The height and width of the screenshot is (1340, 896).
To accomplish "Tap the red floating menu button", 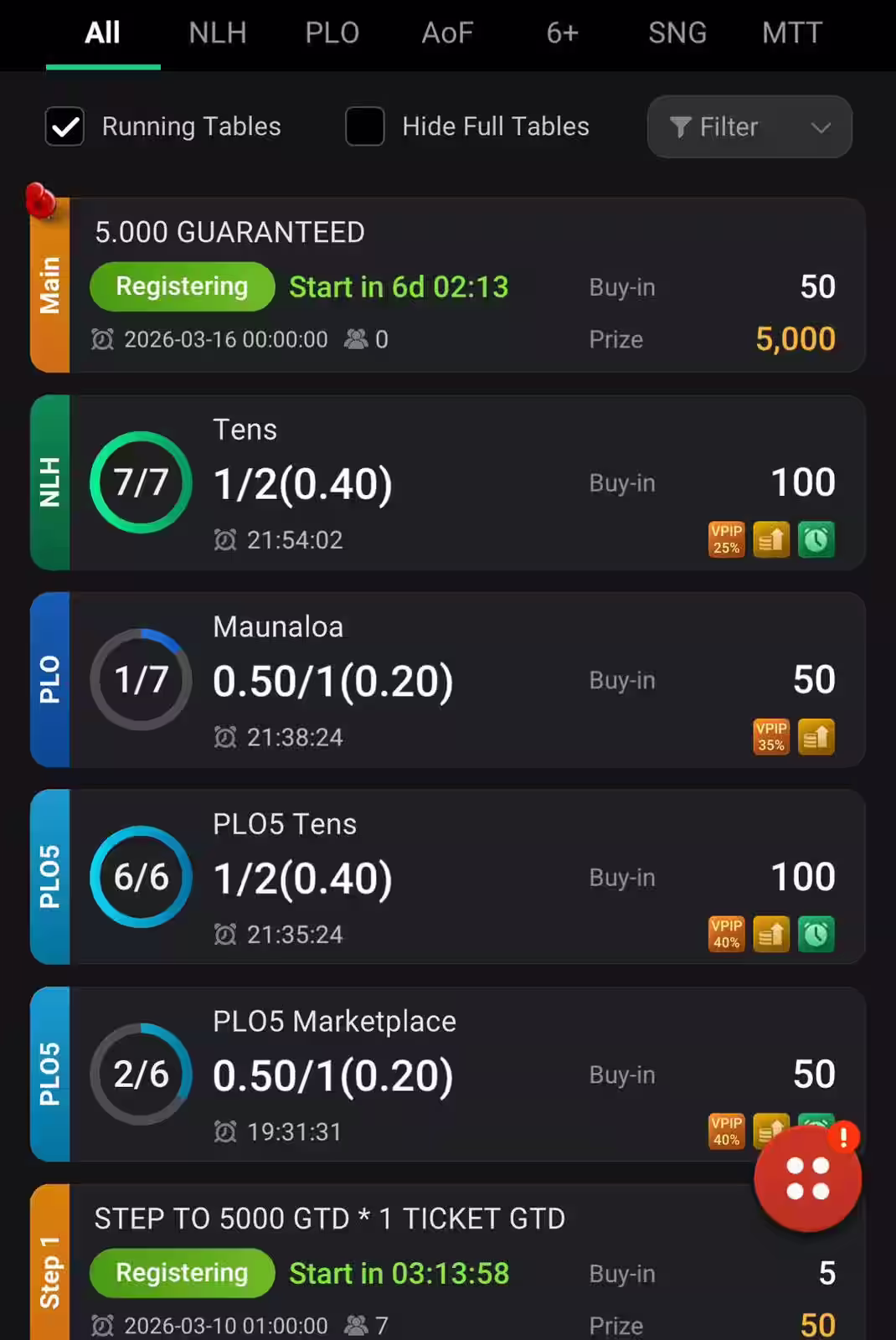I will coord(807,1178).
